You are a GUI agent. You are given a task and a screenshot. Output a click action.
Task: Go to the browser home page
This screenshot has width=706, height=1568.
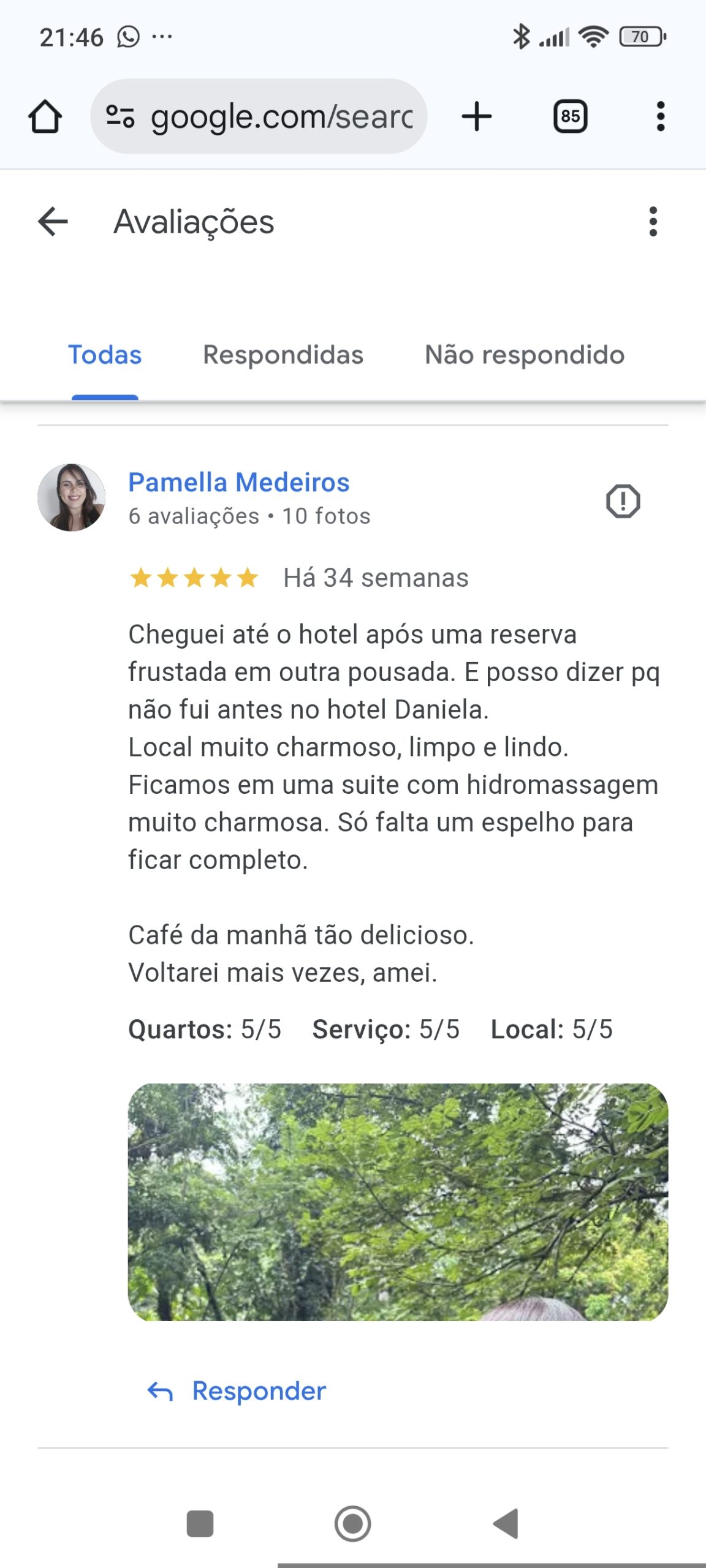[45, 116]
